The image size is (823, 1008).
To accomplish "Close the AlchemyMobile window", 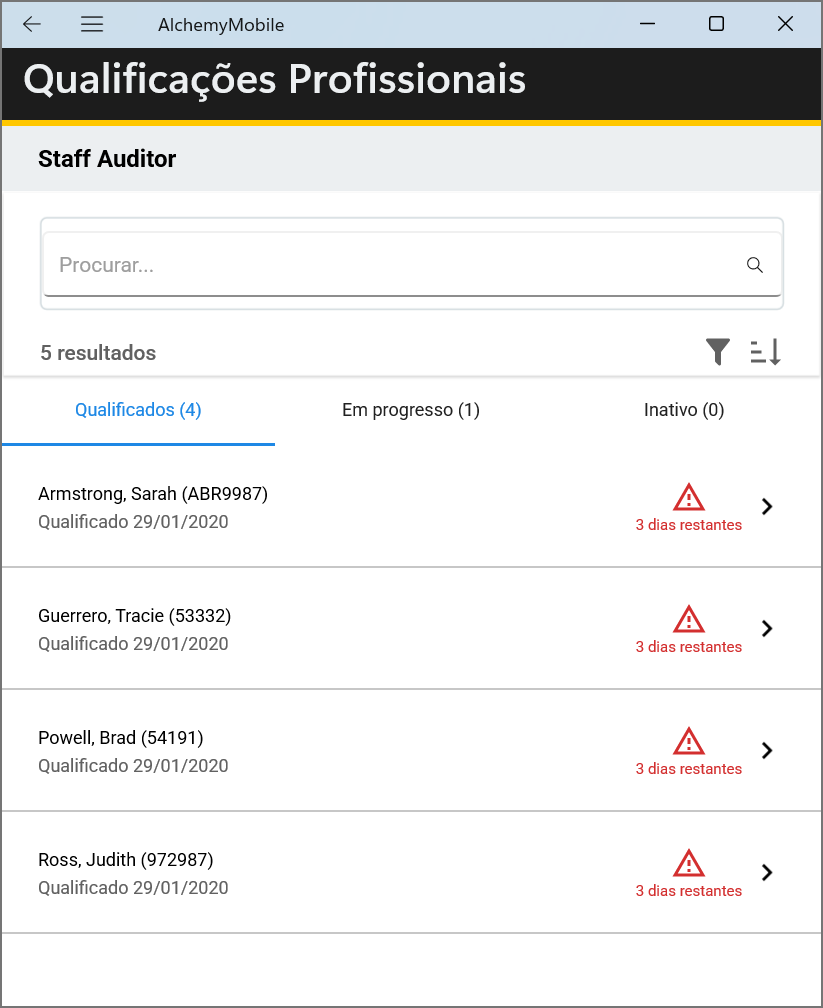I will tap(785, 25).
